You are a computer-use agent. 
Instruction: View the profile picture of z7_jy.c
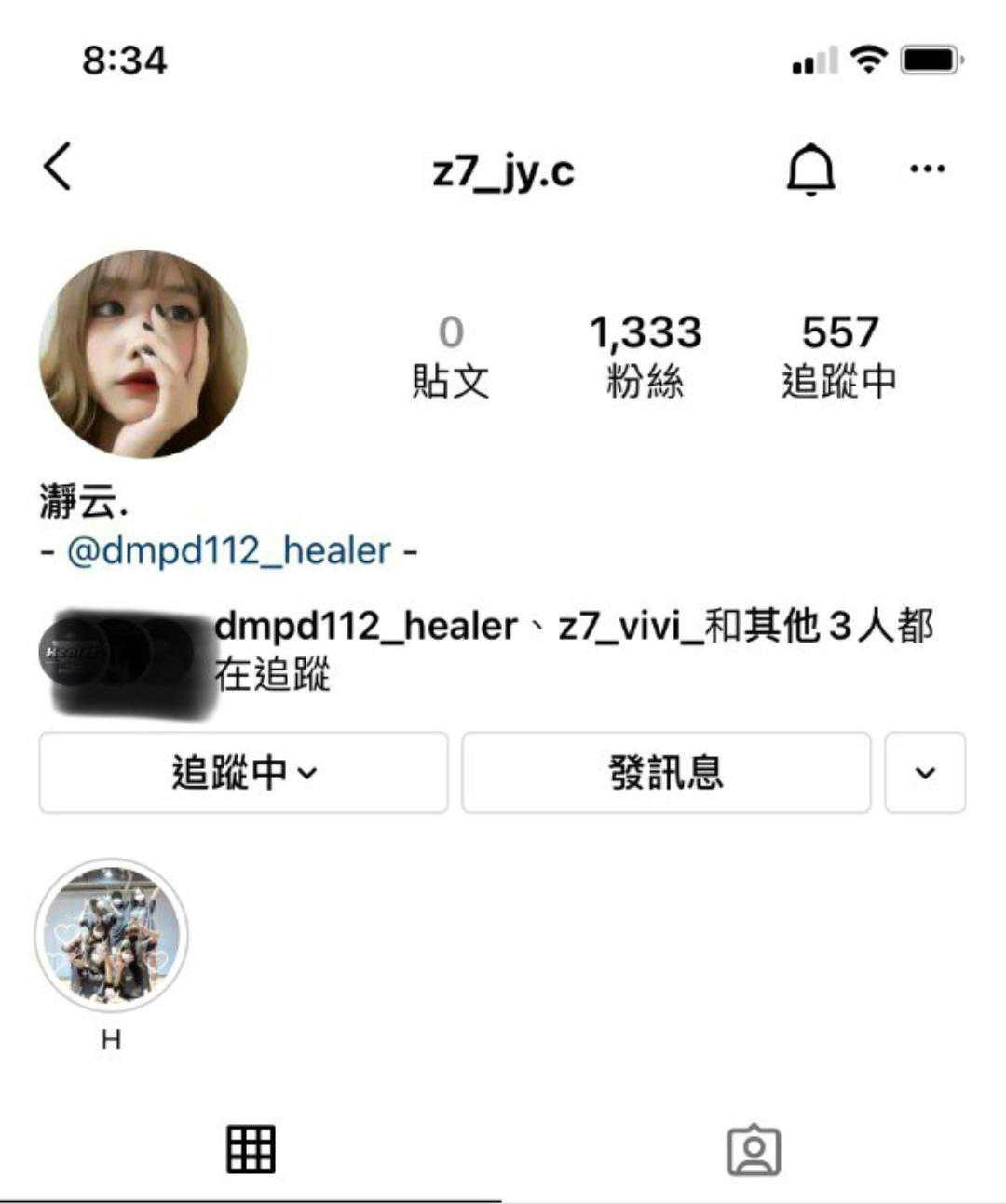tap(143, 354)
